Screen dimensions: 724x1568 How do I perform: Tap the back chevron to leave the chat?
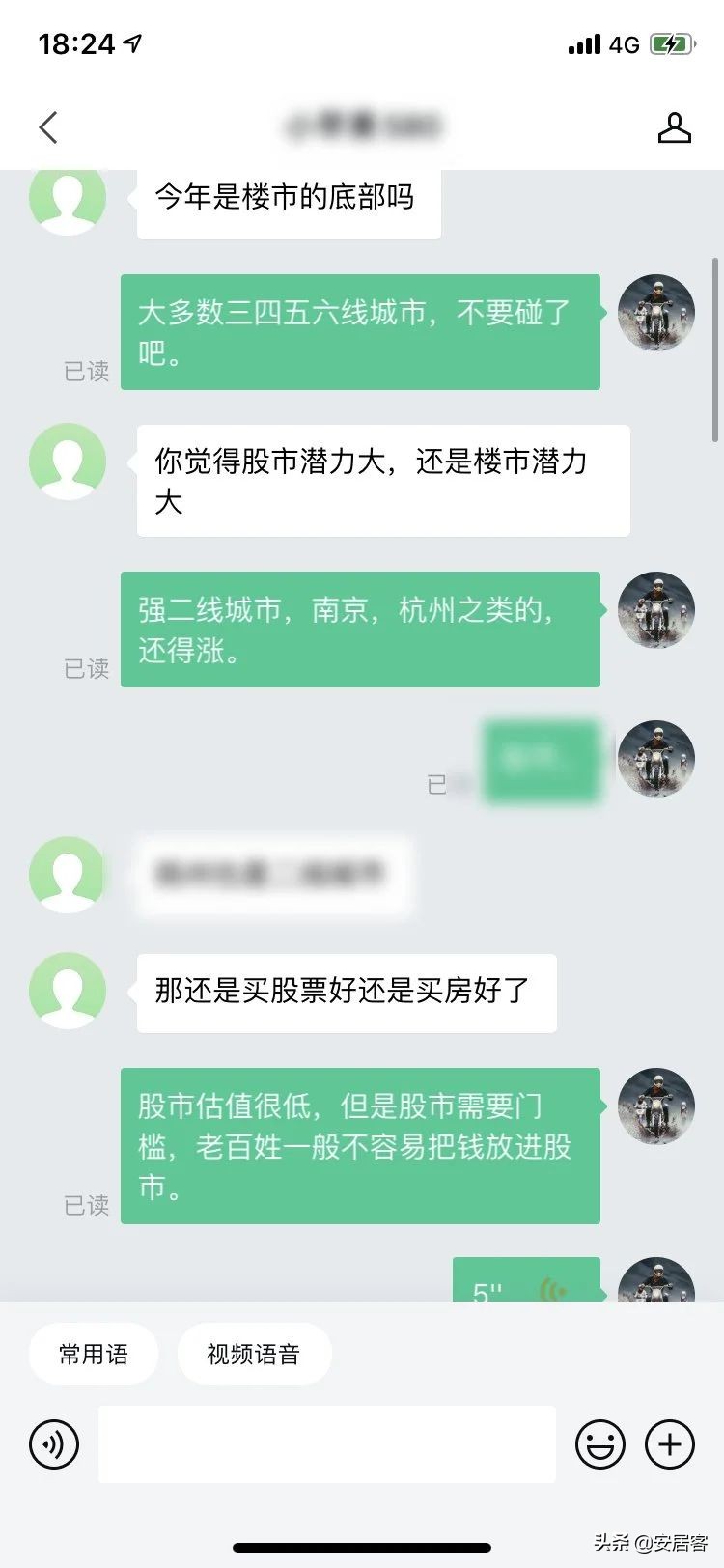coord(48,126)
